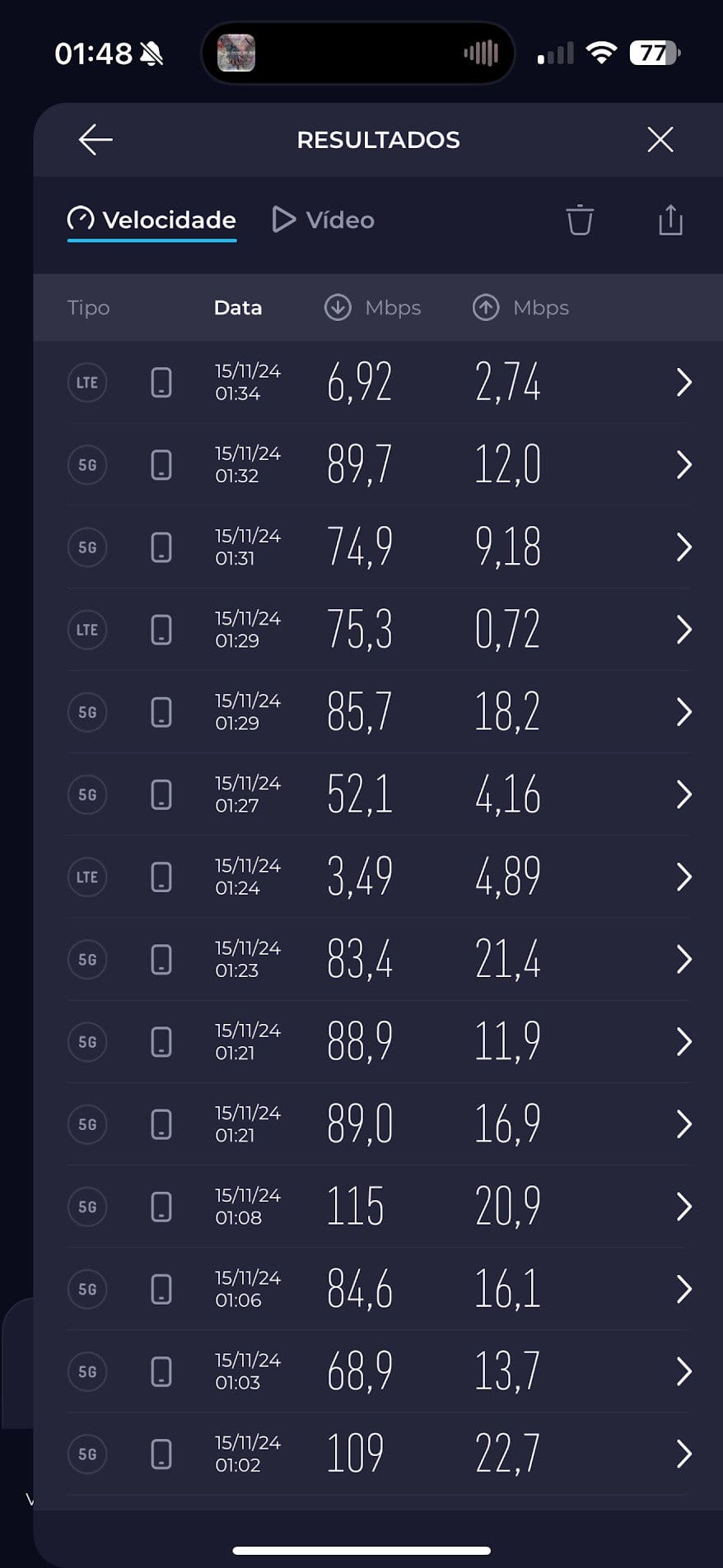Select the LTE badge on the 01:29 test
723x1568 pixels.
[x=86, y=629]
